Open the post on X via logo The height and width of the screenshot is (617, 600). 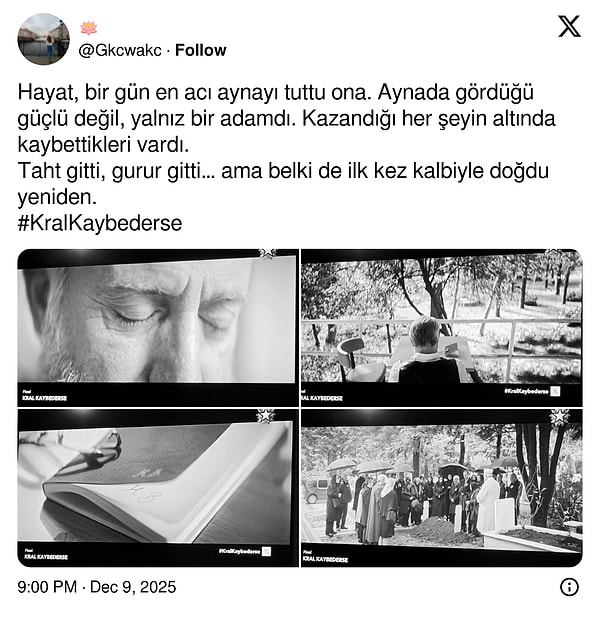pyautogui.click(x=568, y=27)
